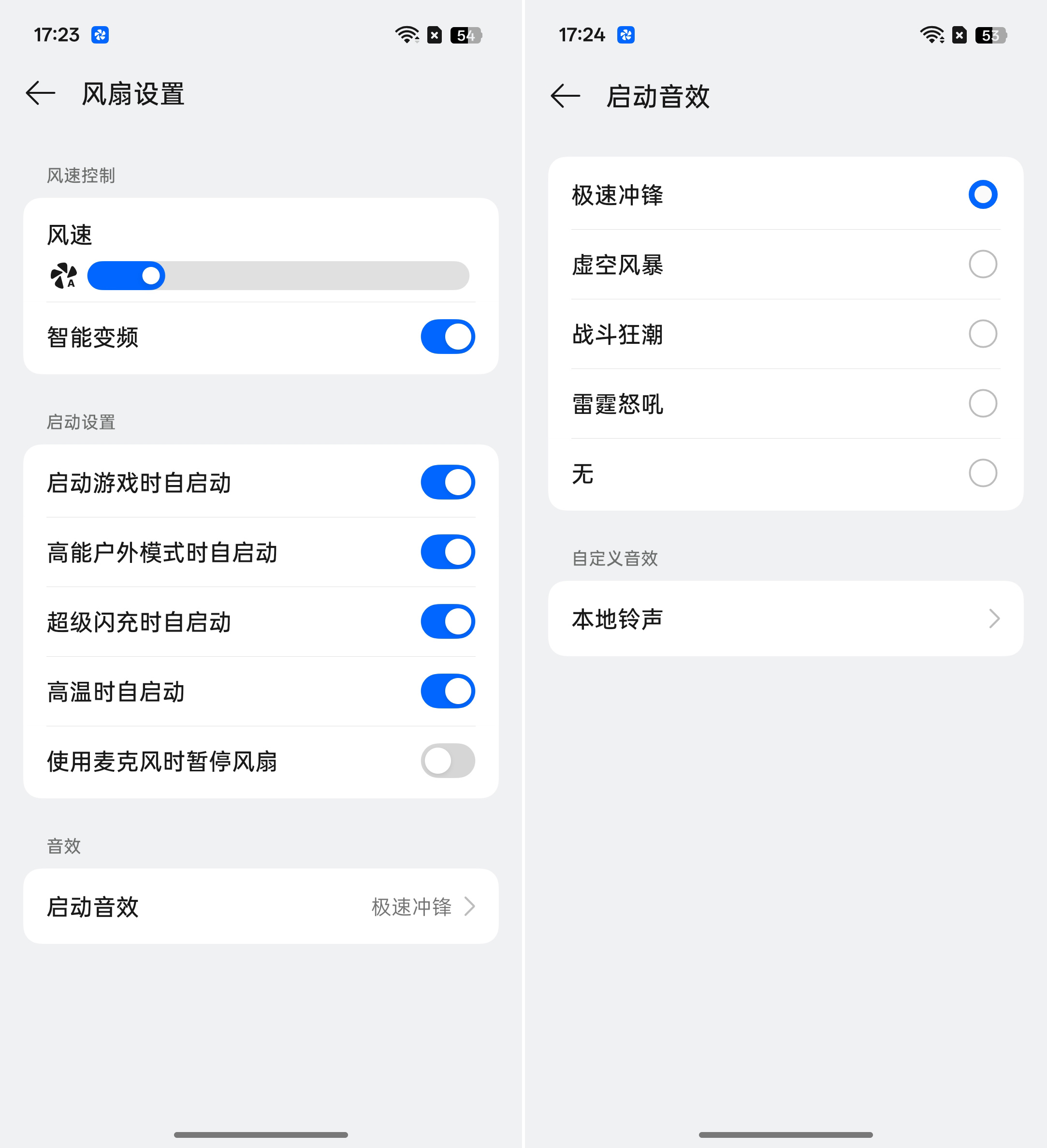1047x1148 pixels.
Task: Select 极速冲锋 sound effect
Action: [982, 195]
